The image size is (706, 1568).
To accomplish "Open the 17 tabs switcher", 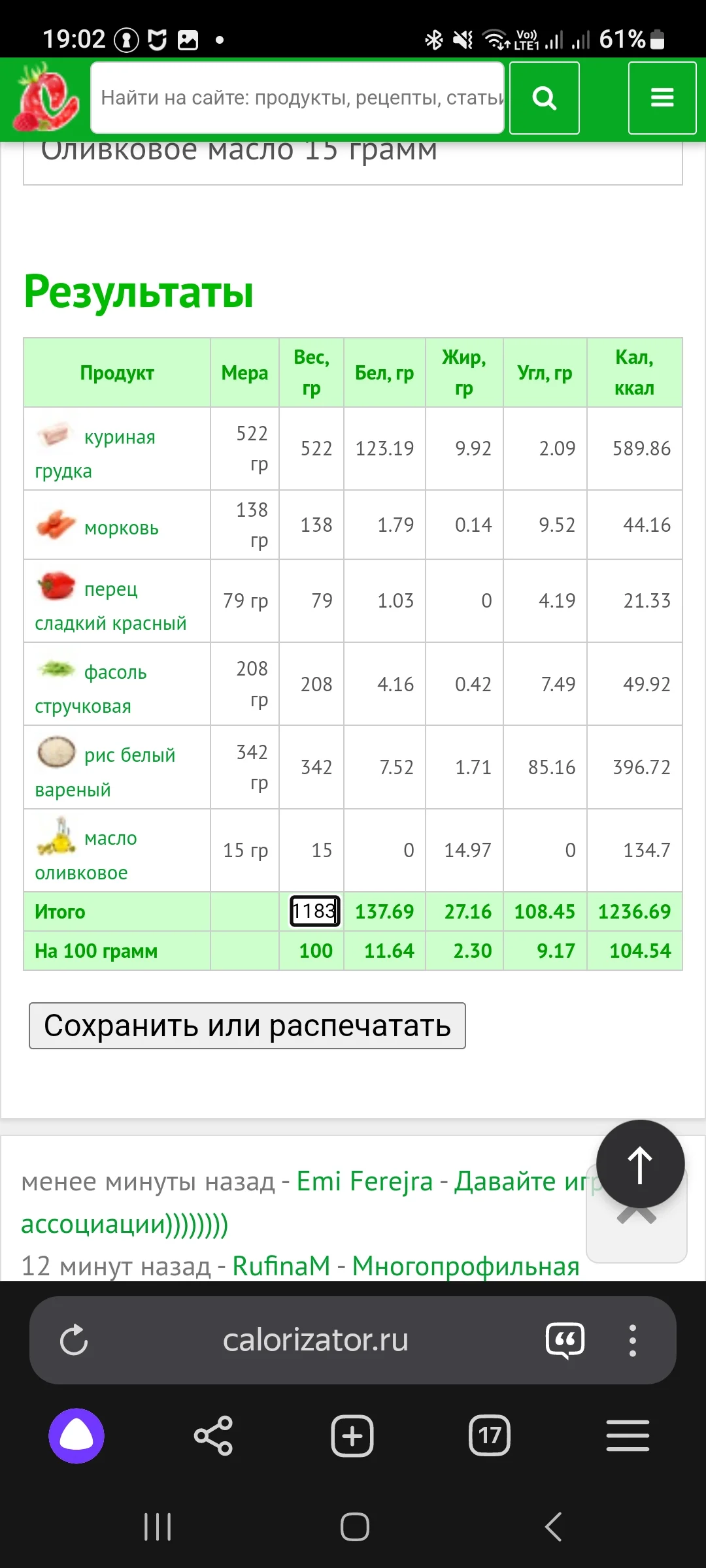I will (489, 1436).
